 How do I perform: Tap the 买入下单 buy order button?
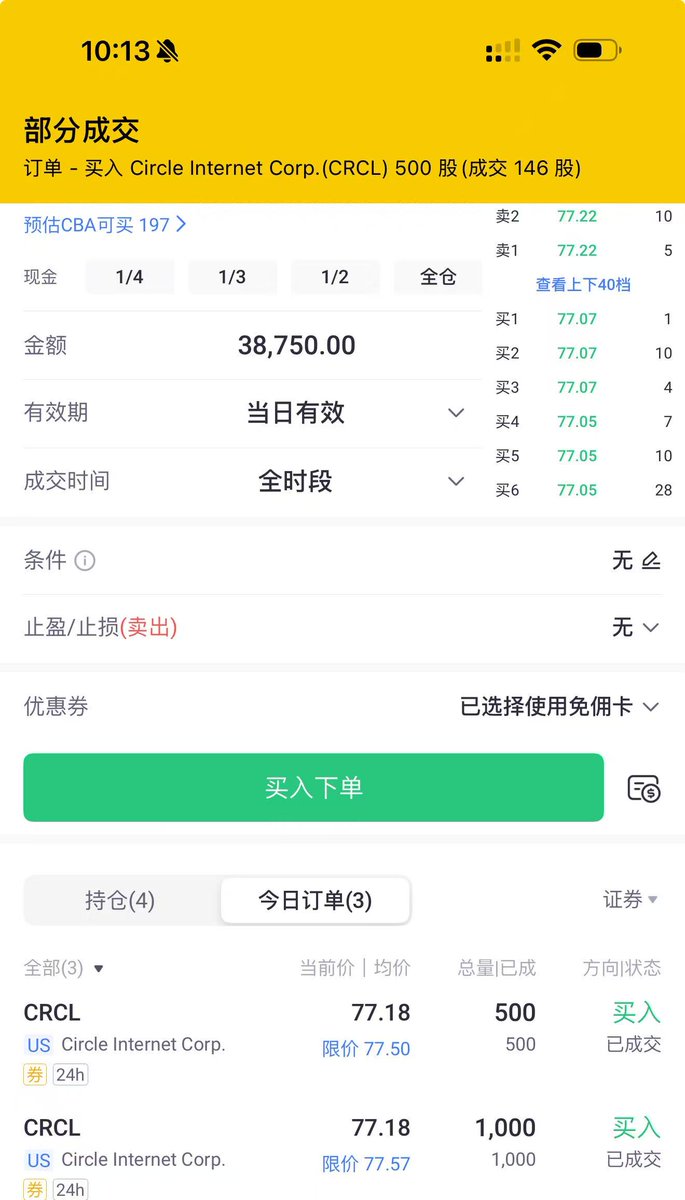(313, 788)
